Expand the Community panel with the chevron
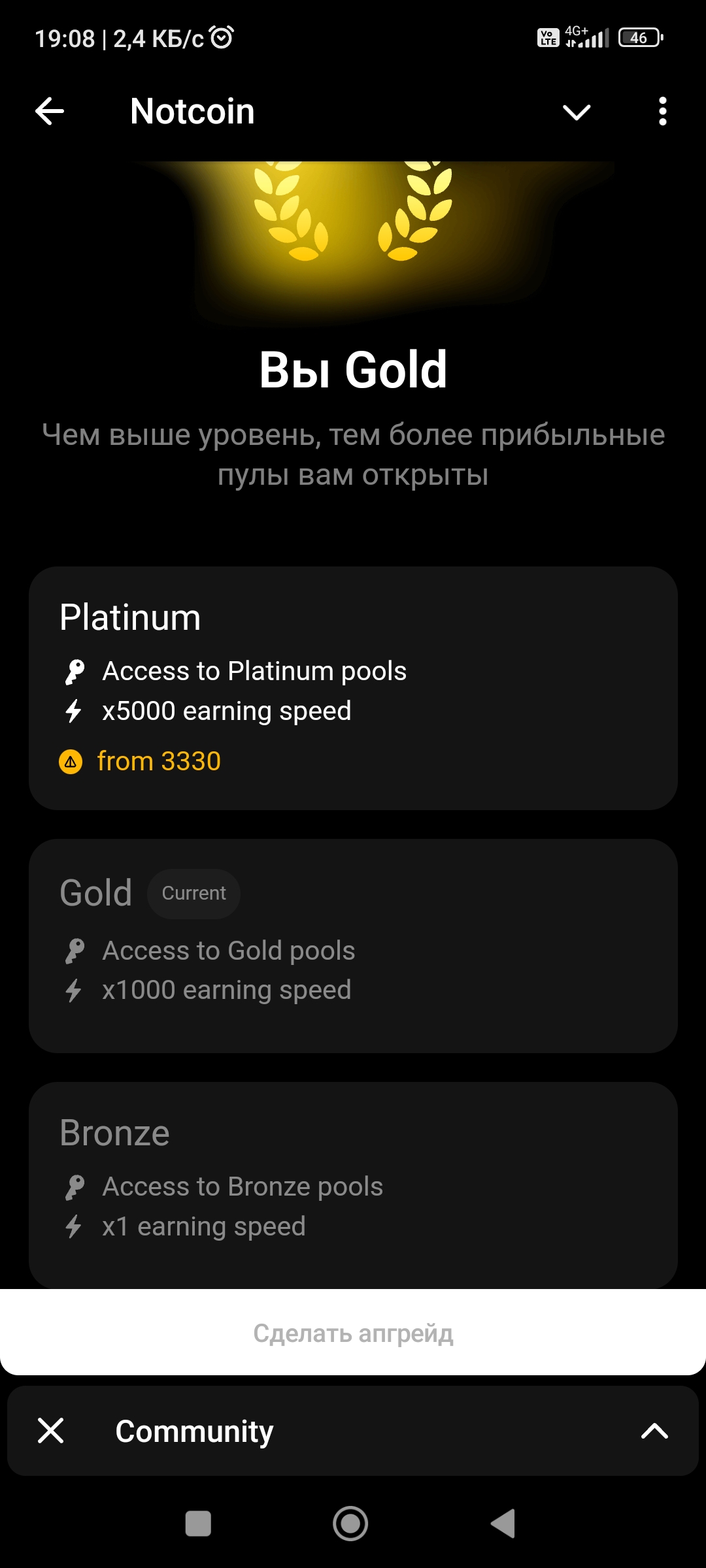Image resolution: width=706 pixels, height=1568 pixels. click(654, 1431)
